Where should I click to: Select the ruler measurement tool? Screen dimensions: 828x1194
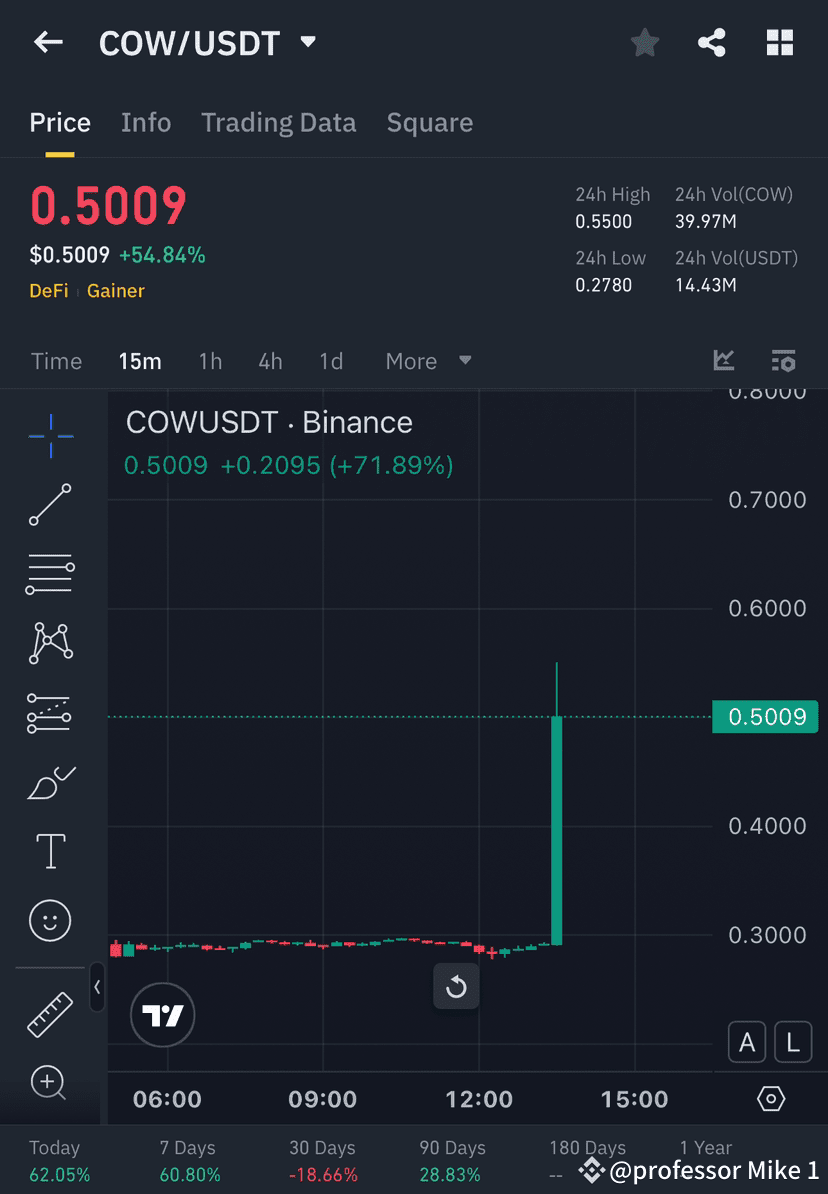pos(48,1013)
